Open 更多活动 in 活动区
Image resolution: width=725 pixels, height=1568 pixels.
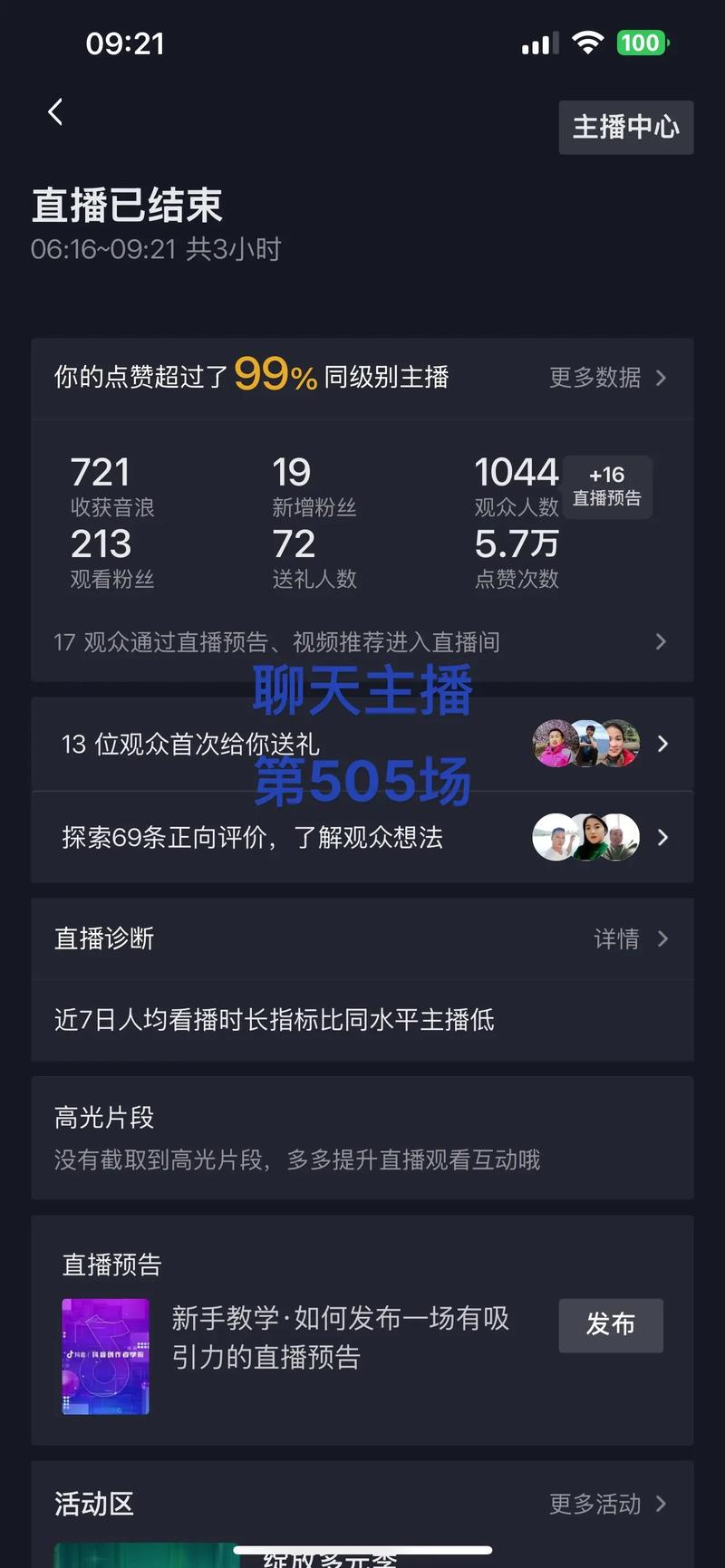[607, 1505]
